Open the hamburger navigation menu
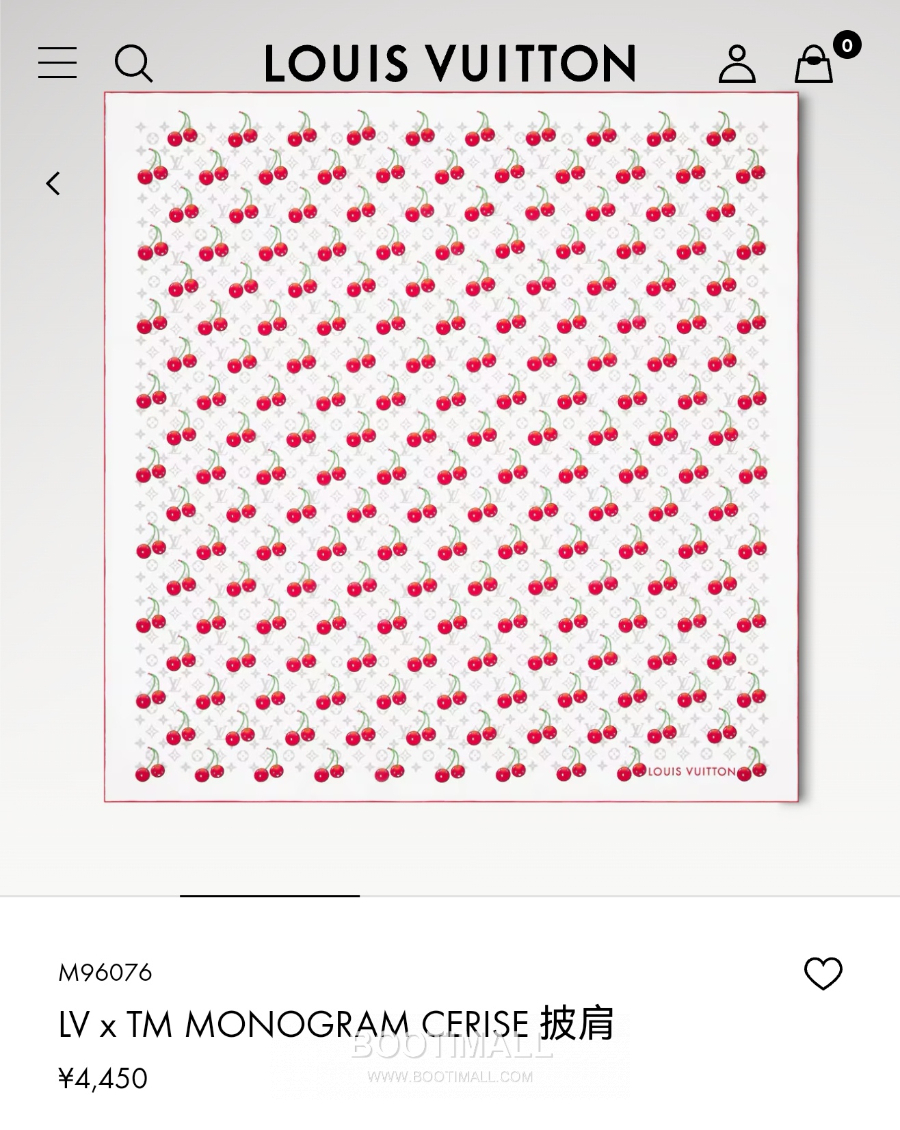 57,63
